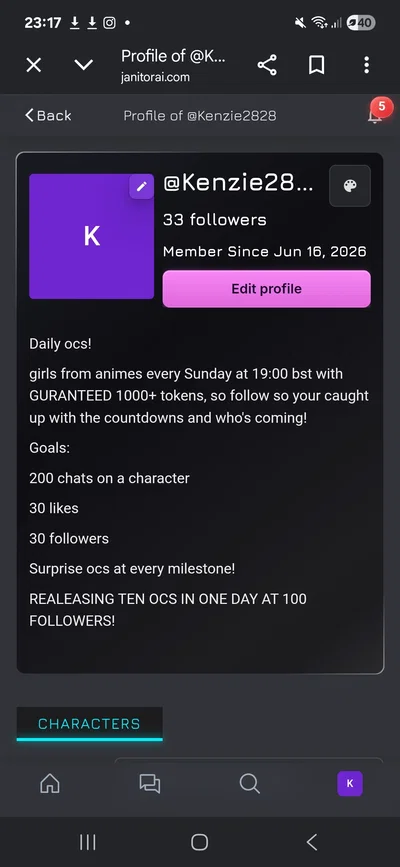Share this profile page

coord(267,65)
